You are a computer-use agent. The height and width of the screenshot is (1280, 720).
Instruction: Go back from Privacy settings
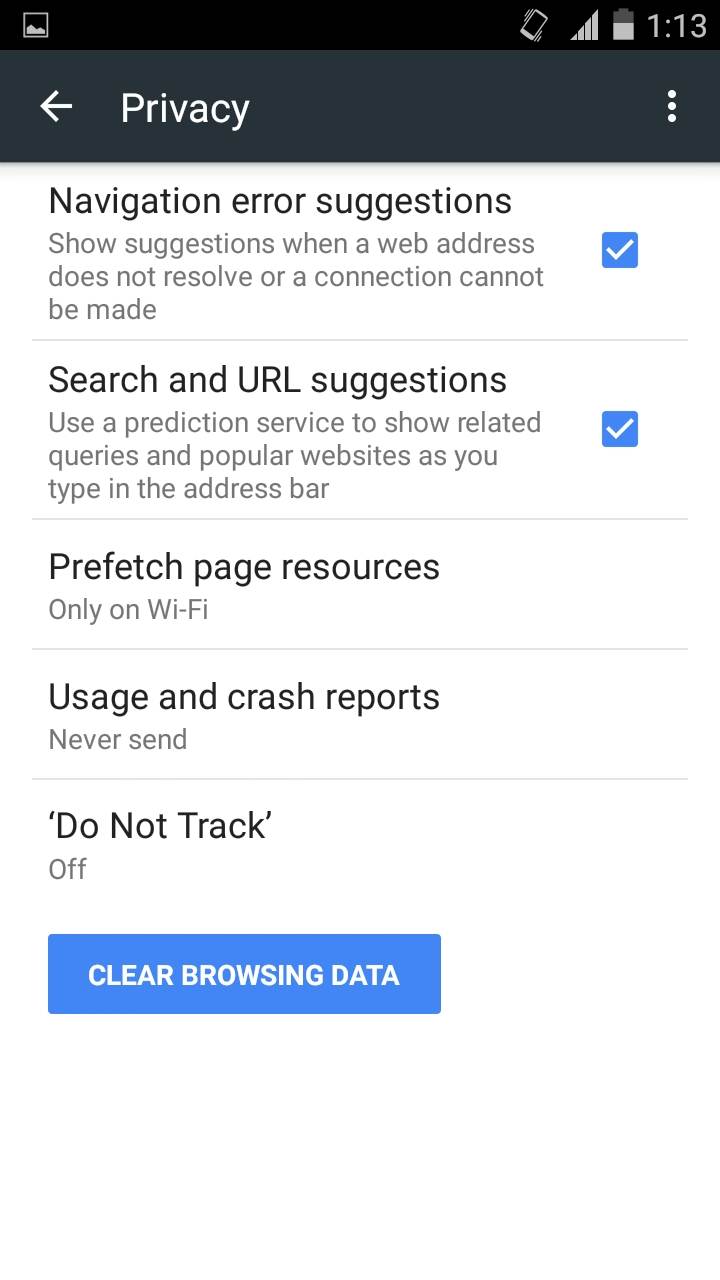tap(56, 107)
